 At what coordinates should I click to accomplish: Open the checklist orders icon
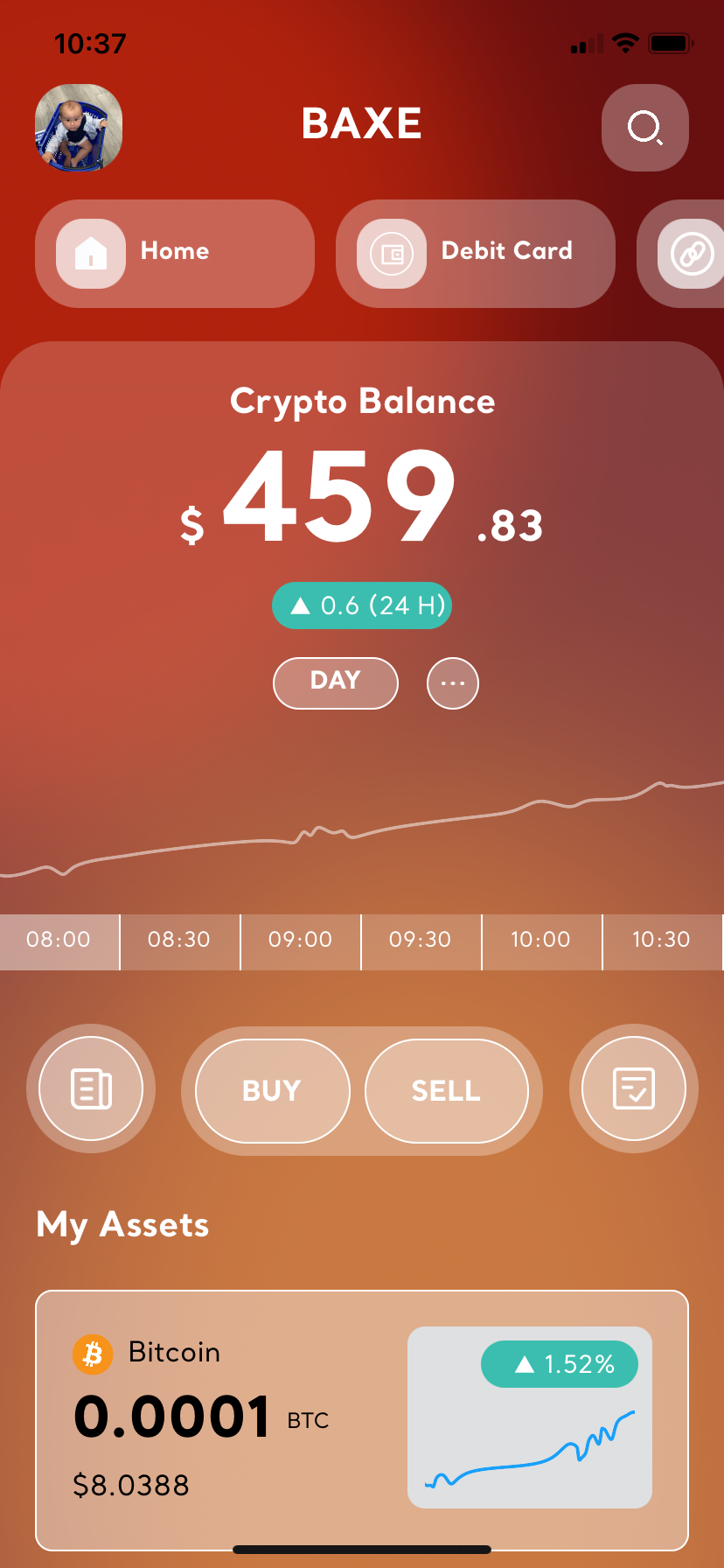[x=634, y=1088]
